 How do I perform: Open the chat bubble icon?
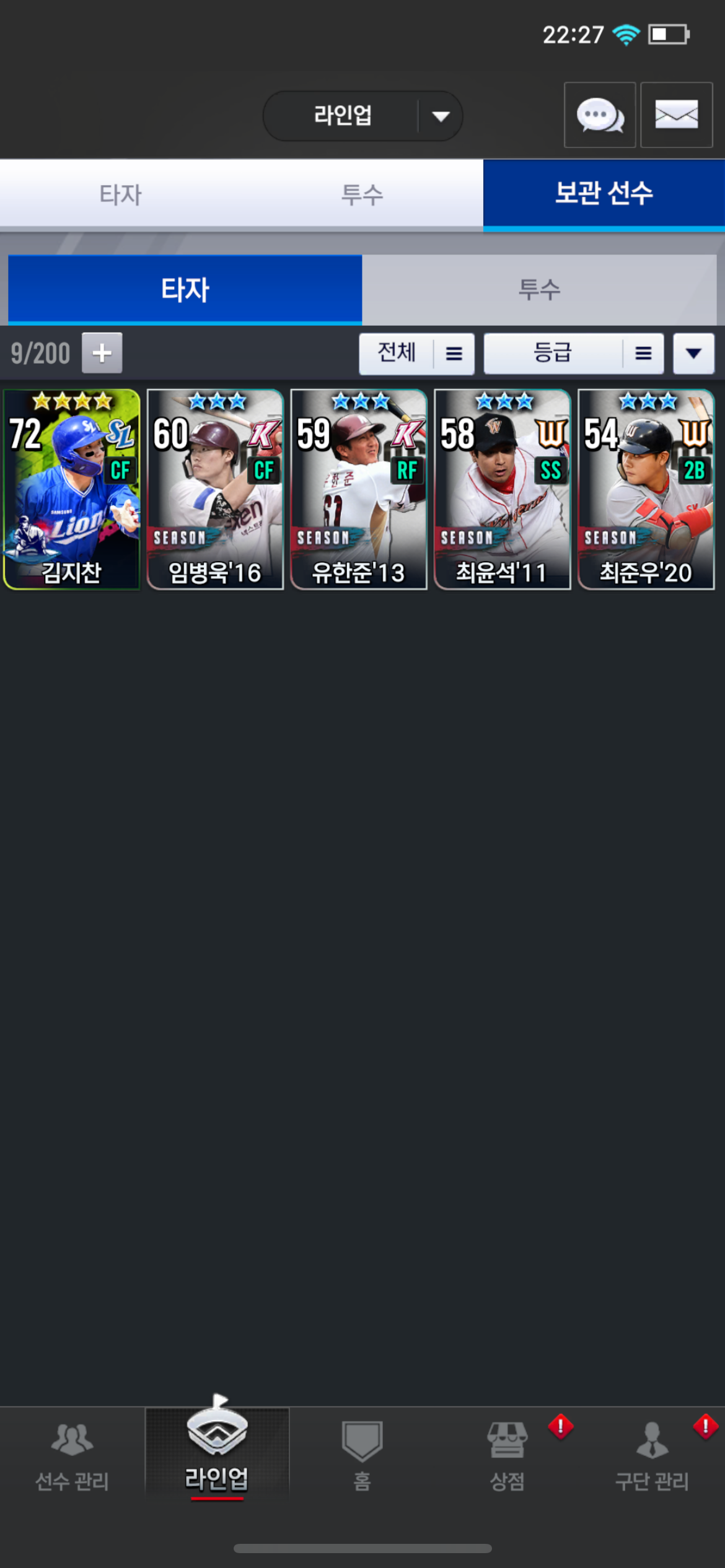(599, 115)
